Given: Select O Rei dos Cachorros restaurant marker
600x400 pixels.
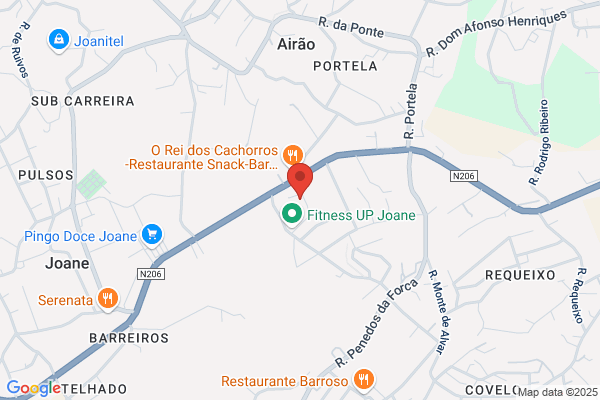Looking at the screenshot, I should click(293, 156).
